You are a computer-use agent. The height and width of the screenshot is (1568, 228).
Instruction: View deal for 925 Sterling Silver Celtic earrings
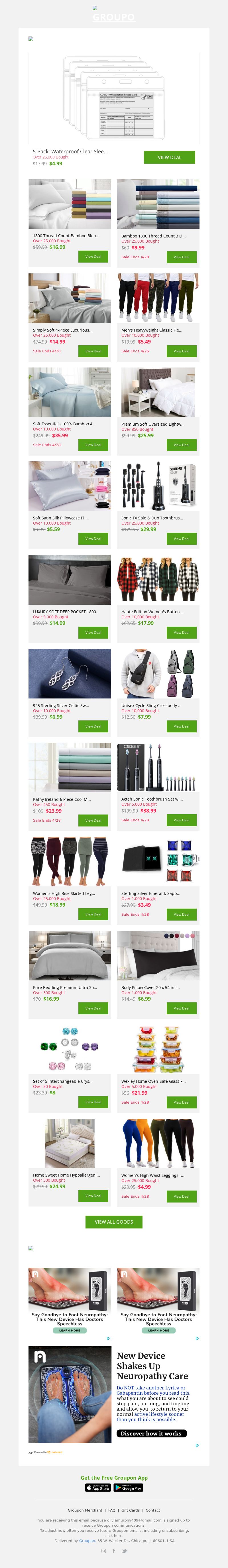(93, 726)
